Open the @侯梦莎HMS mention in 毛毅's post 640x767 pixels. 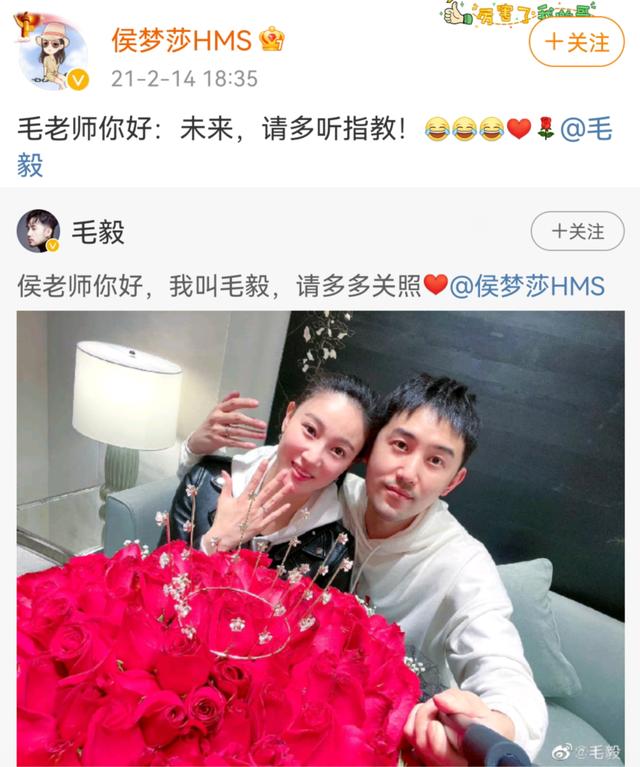coord(527,286)
